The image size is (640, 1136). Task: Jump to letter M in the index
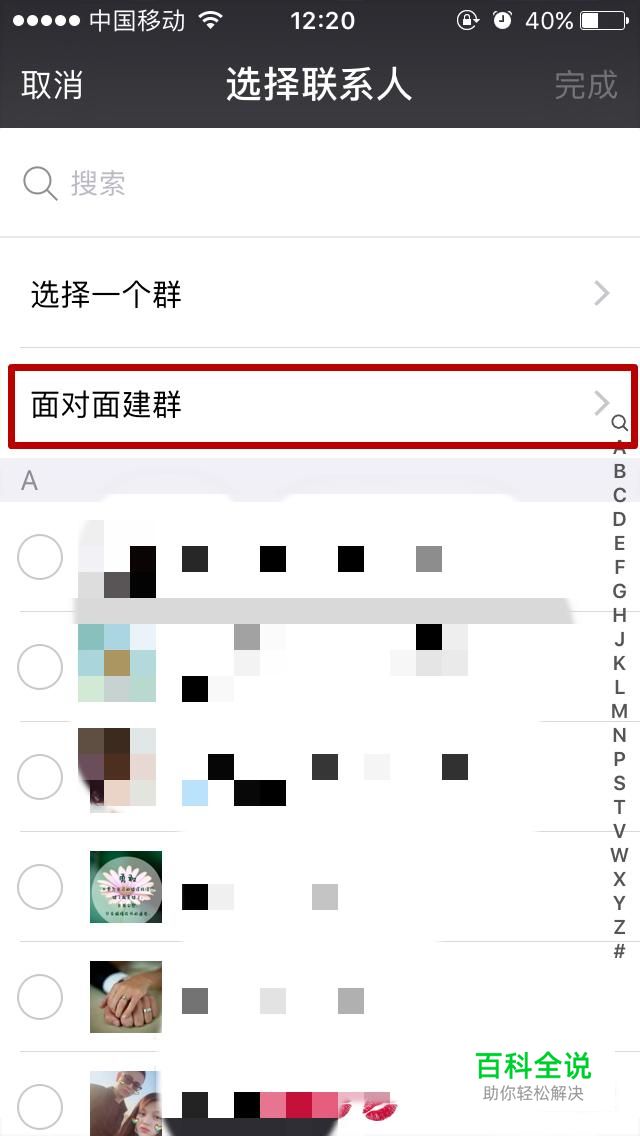(620, 711)
